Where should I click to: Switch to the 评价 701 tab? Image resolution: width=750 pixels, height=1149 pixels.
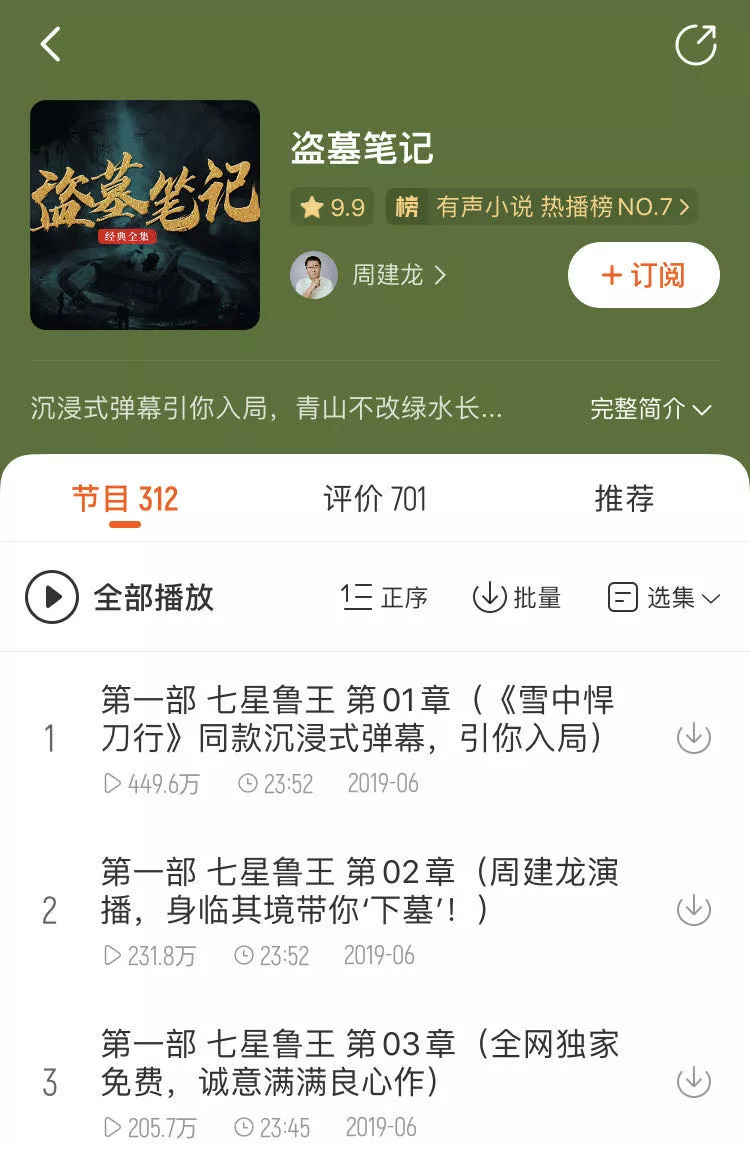click(375, 498)
